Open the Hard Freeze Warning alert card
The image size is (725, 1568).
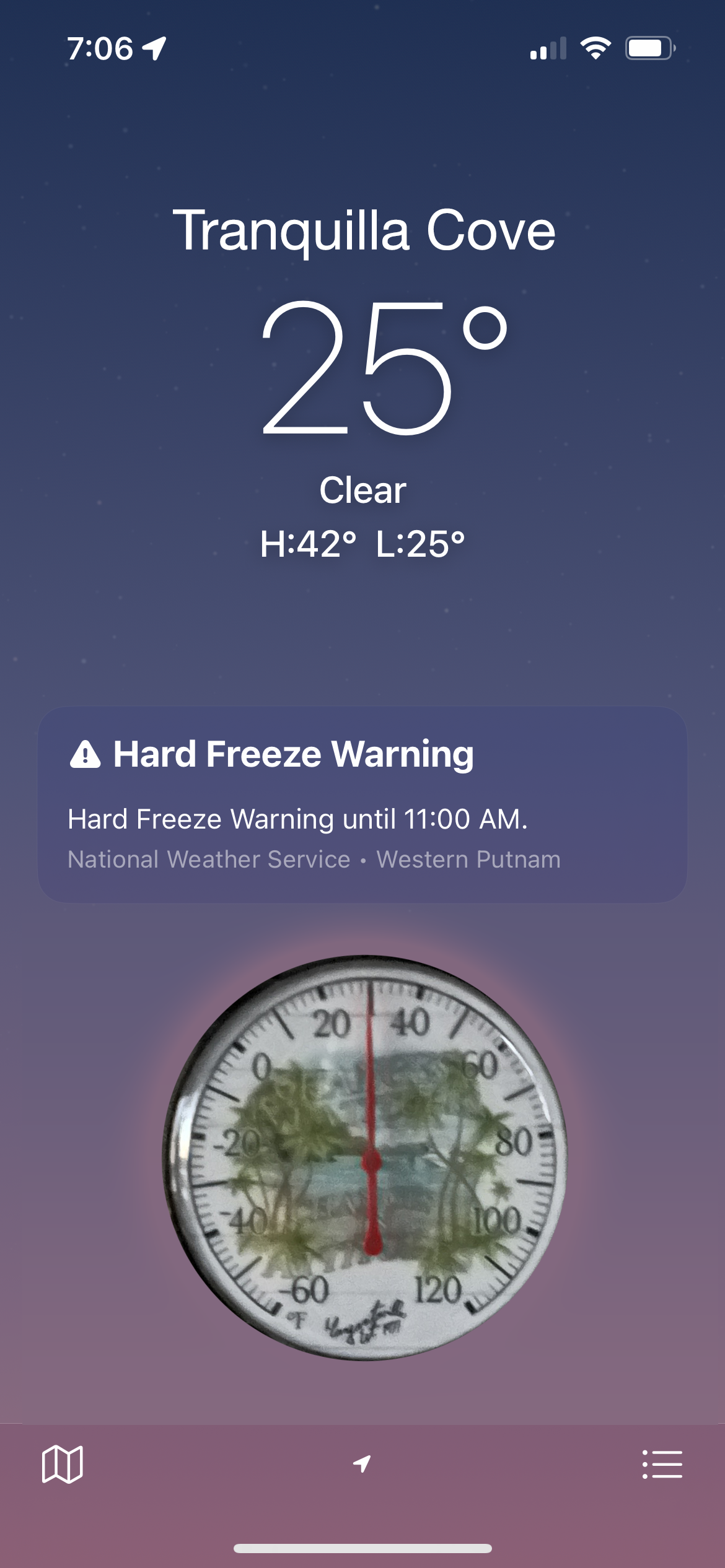(x=362, y=804)
